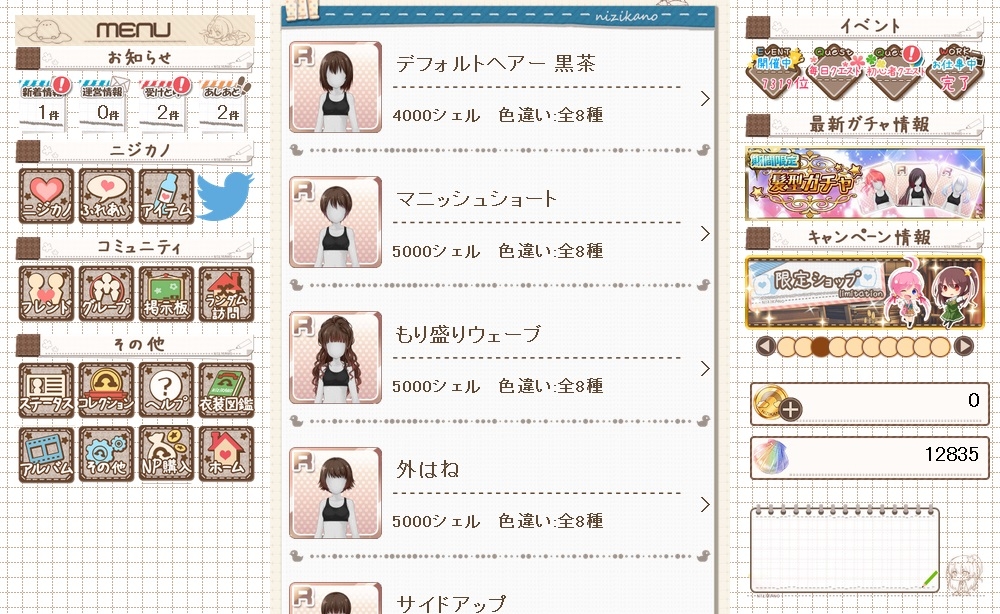Add coins with the plus button

tap(790, 408)
